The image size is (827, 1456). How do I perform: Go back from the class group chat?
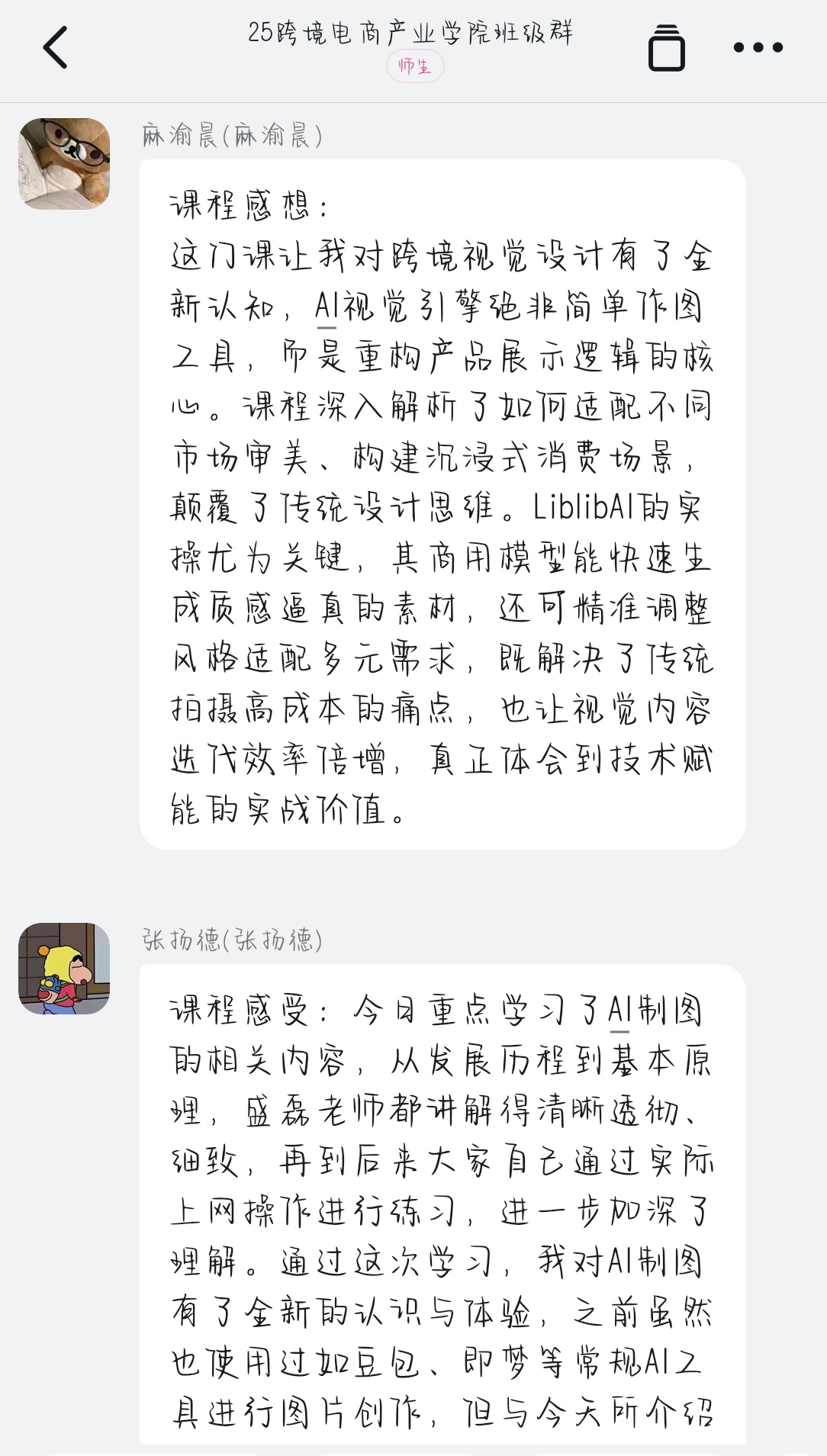[x=55, y=47]
